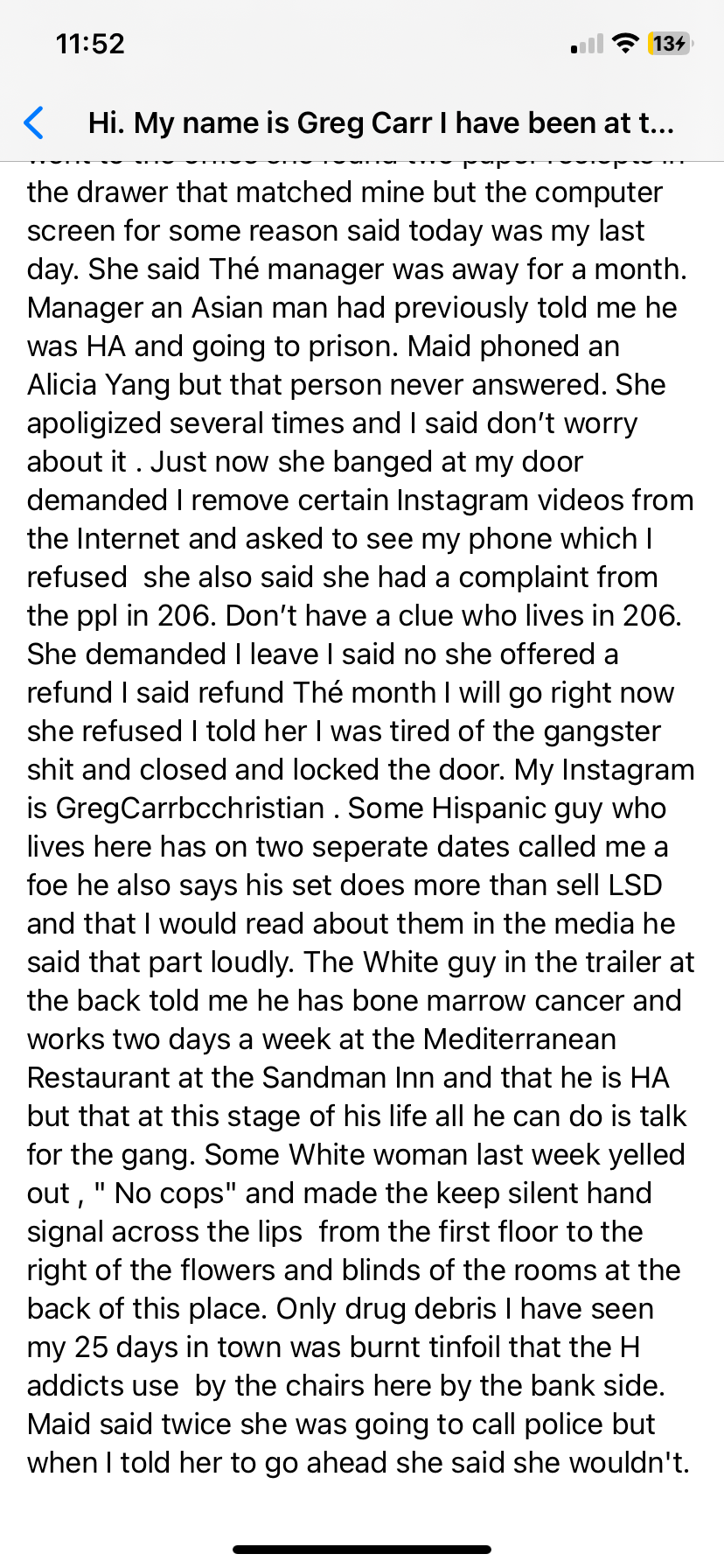Image resolution: width=724 pixels, height=1568 pixels.
Task: Go back using the blue arrow
Action: [x=34, y=123]
